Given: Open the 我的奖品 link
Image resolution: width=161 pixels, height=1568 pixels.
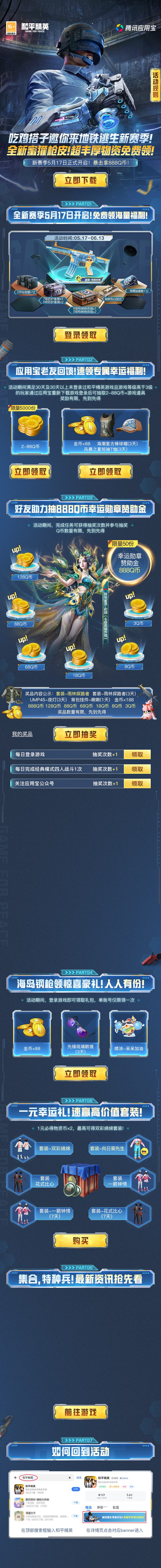Looking at the screenshot, I should [x=23, y=734].
